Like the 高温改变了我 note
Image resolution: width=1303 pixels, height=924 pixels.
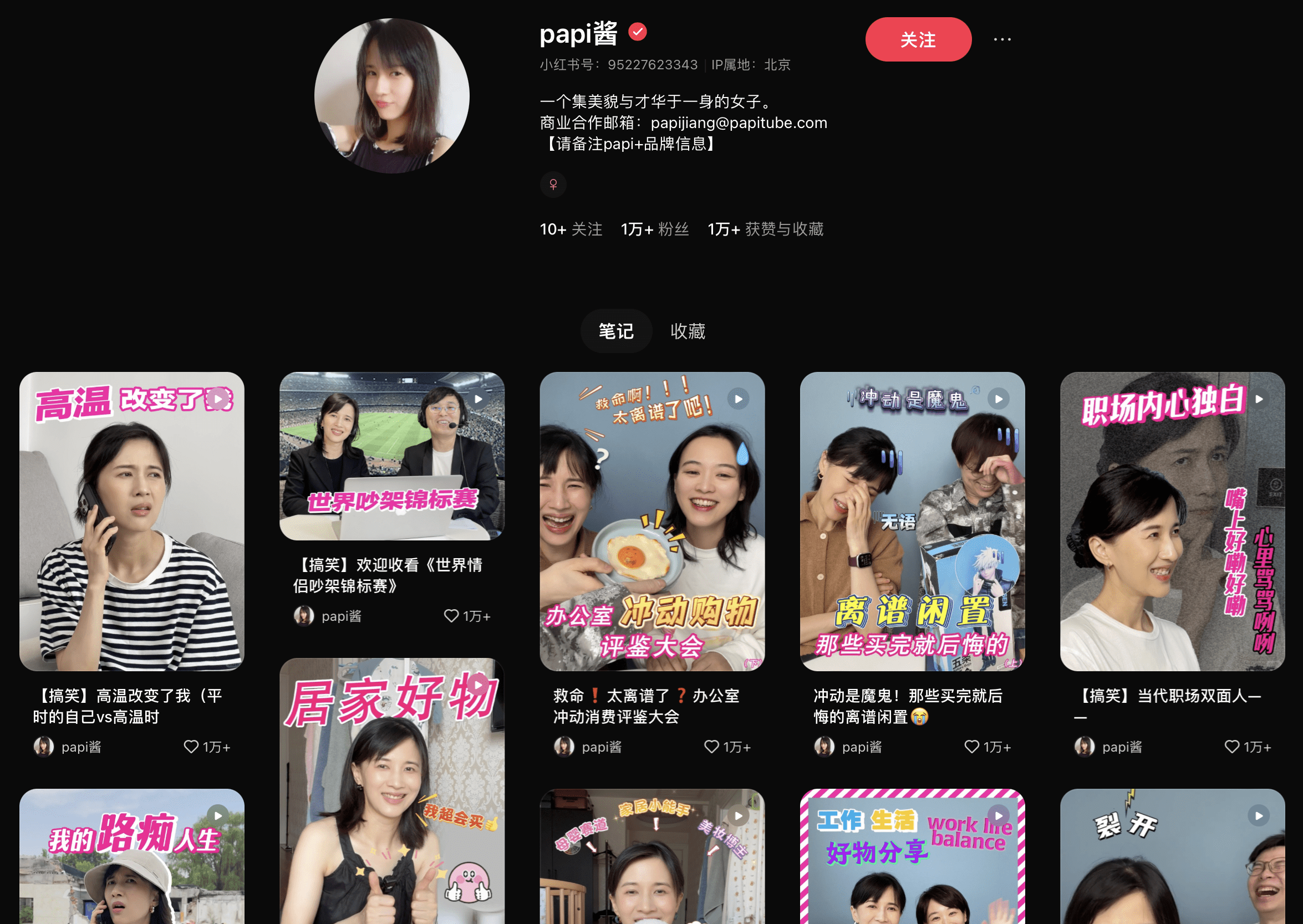point(191,747)
